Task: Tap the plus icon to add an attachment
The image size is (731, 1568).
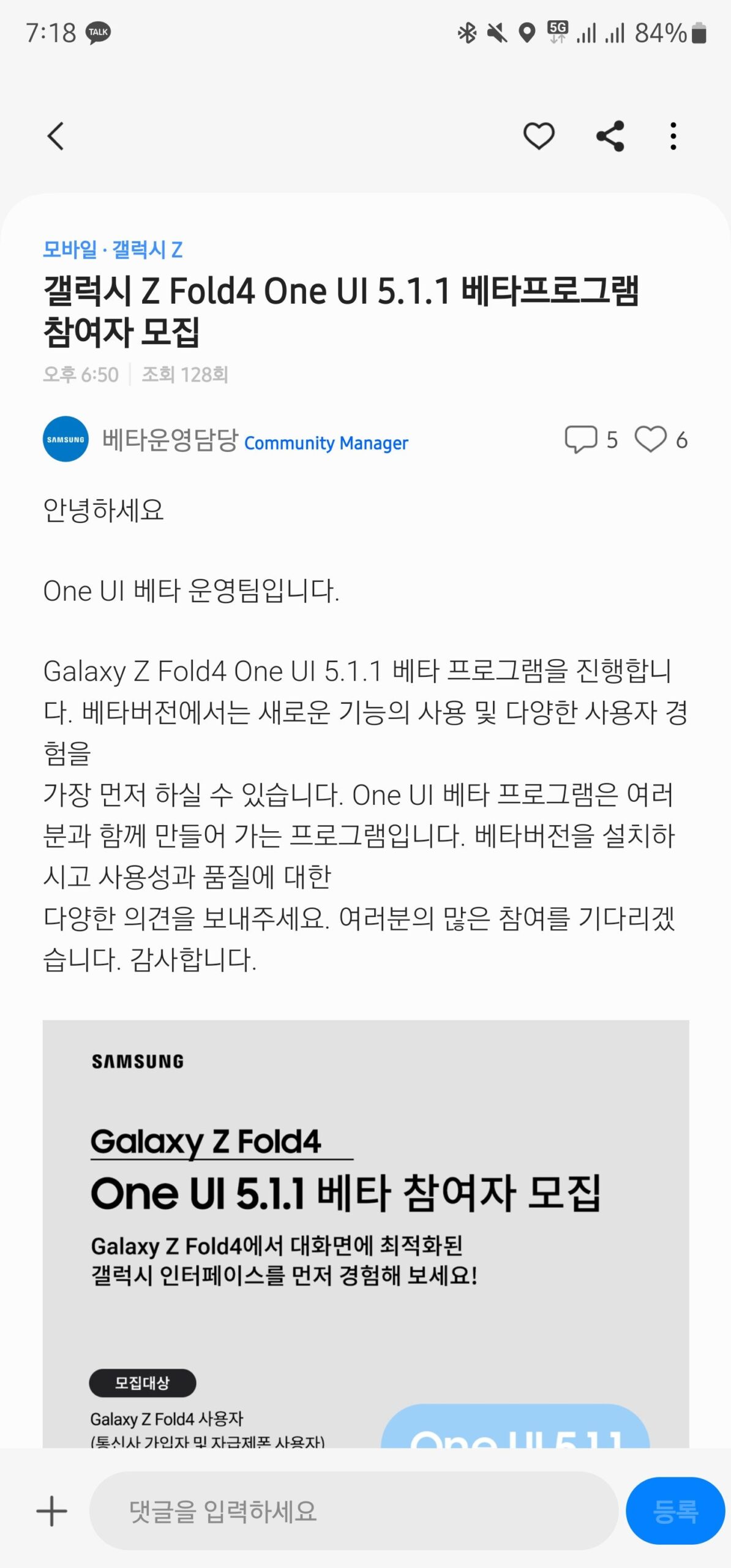Action: click(x=52, y=1511)
